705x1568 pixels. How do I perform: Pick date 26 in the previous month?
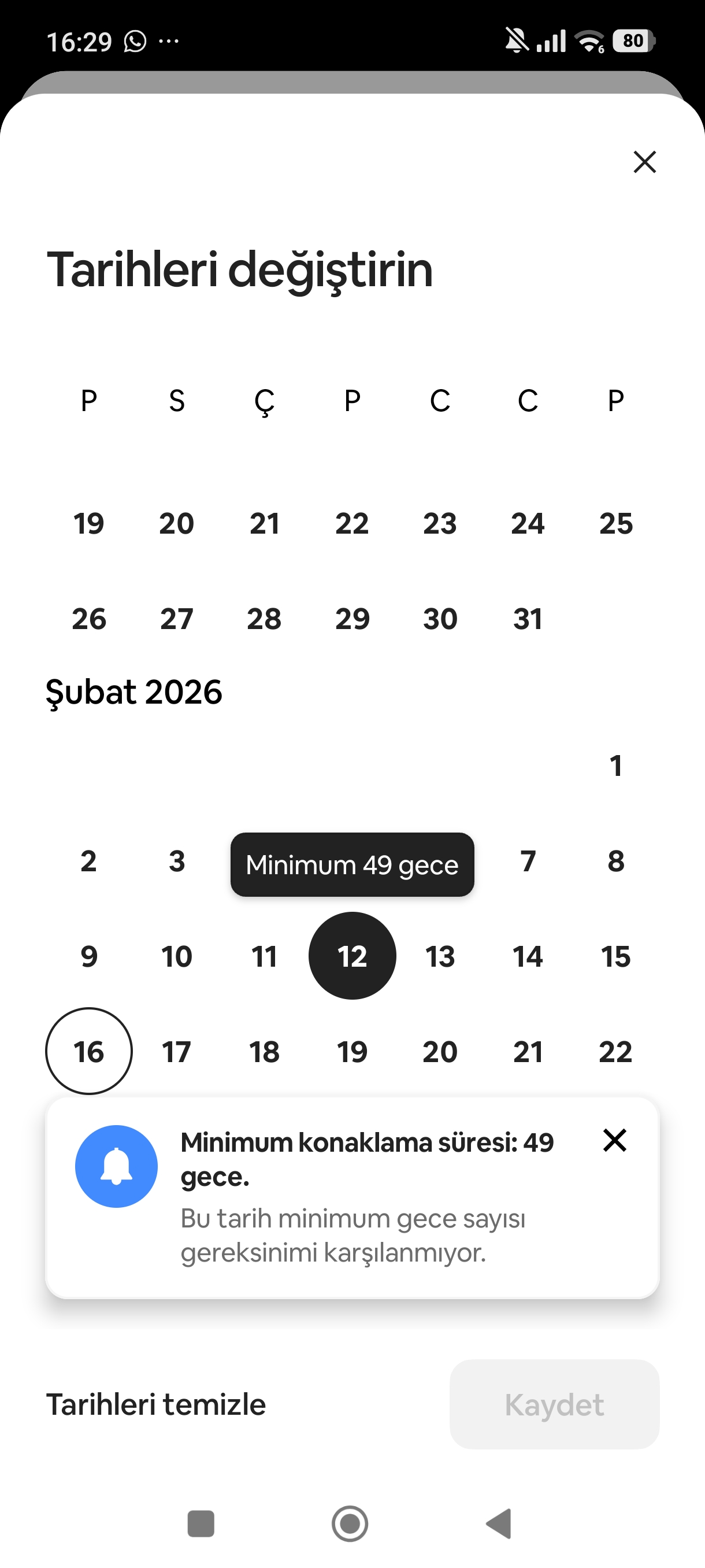89,619
